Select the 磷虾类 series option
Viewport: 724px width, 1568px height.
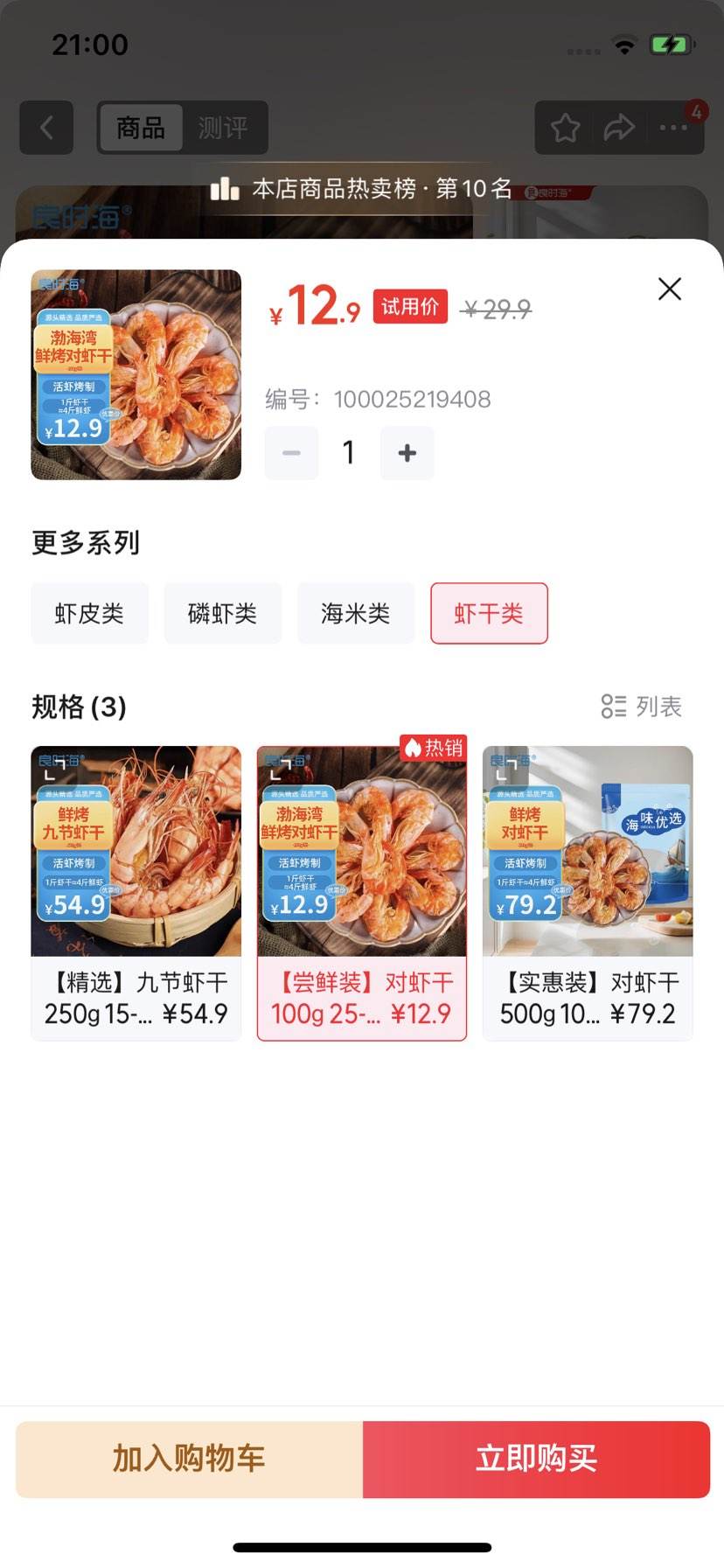point(222,613)
